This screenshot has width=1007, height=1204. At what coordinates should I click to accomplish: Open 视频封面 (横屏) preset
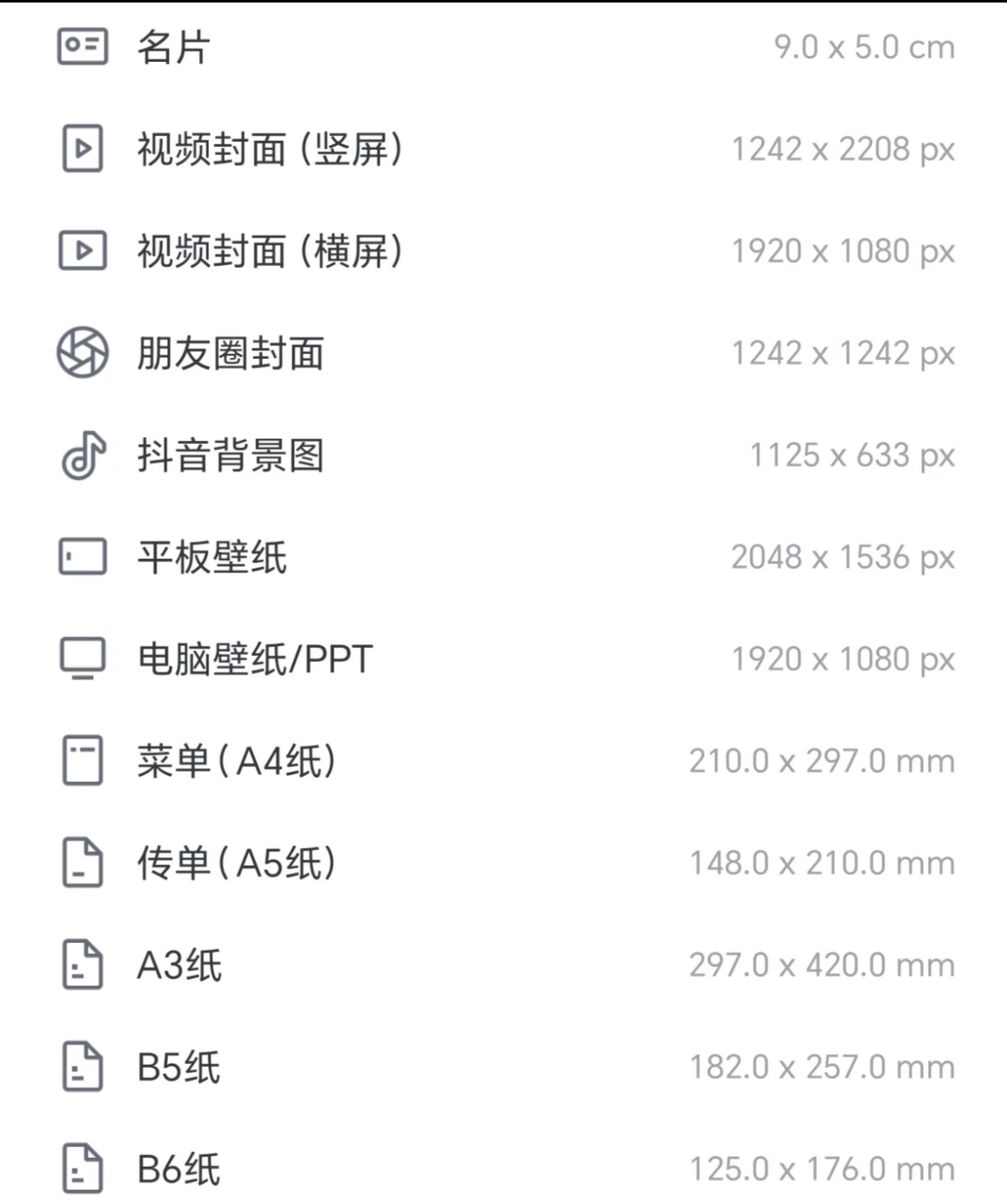coord(269,251)
